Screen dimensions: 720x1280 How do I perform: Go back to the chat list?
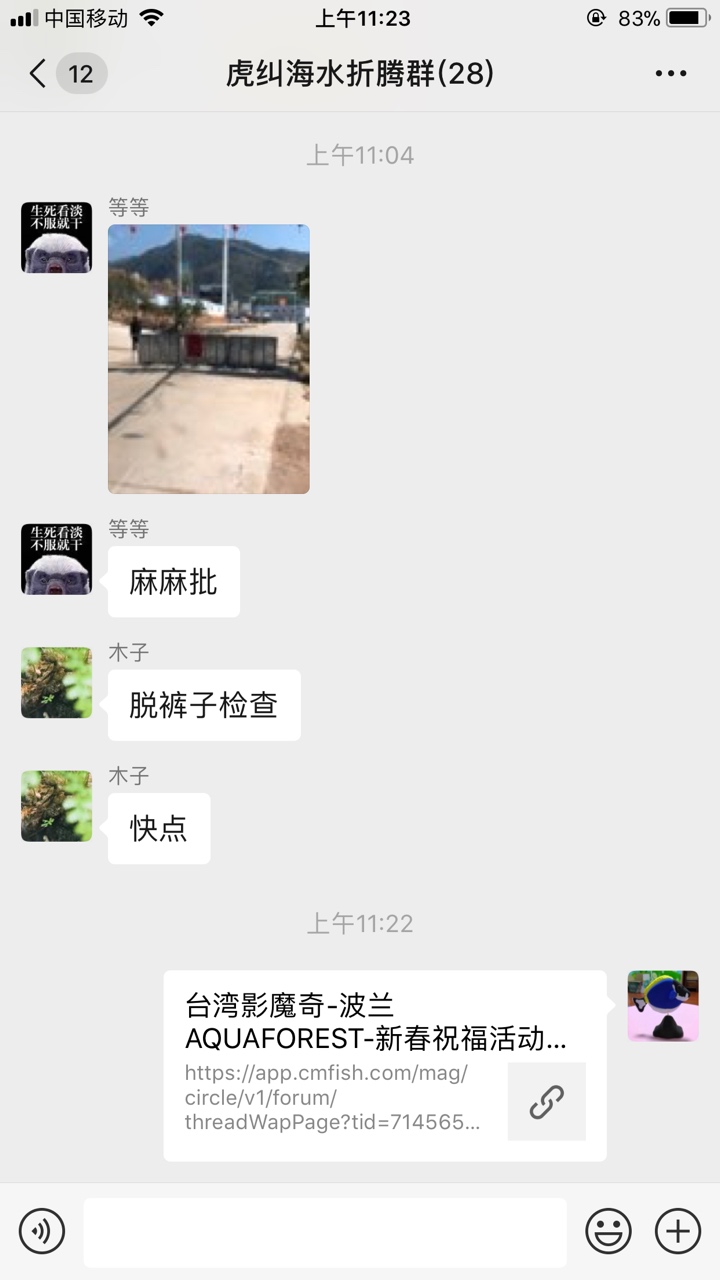pos(40,74)
